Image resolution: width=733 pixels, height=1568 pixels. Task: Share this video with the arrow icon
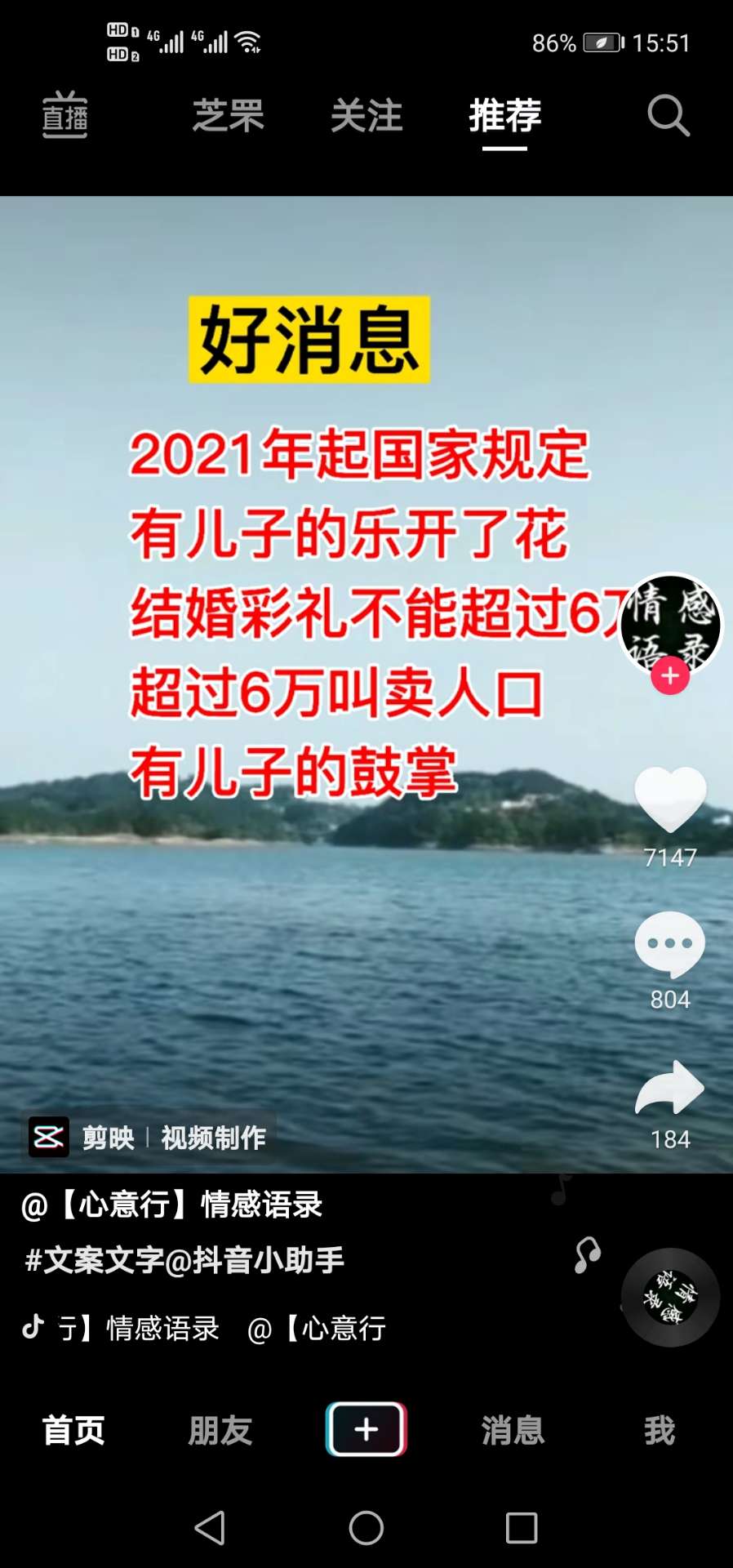tap(670, 1088)
